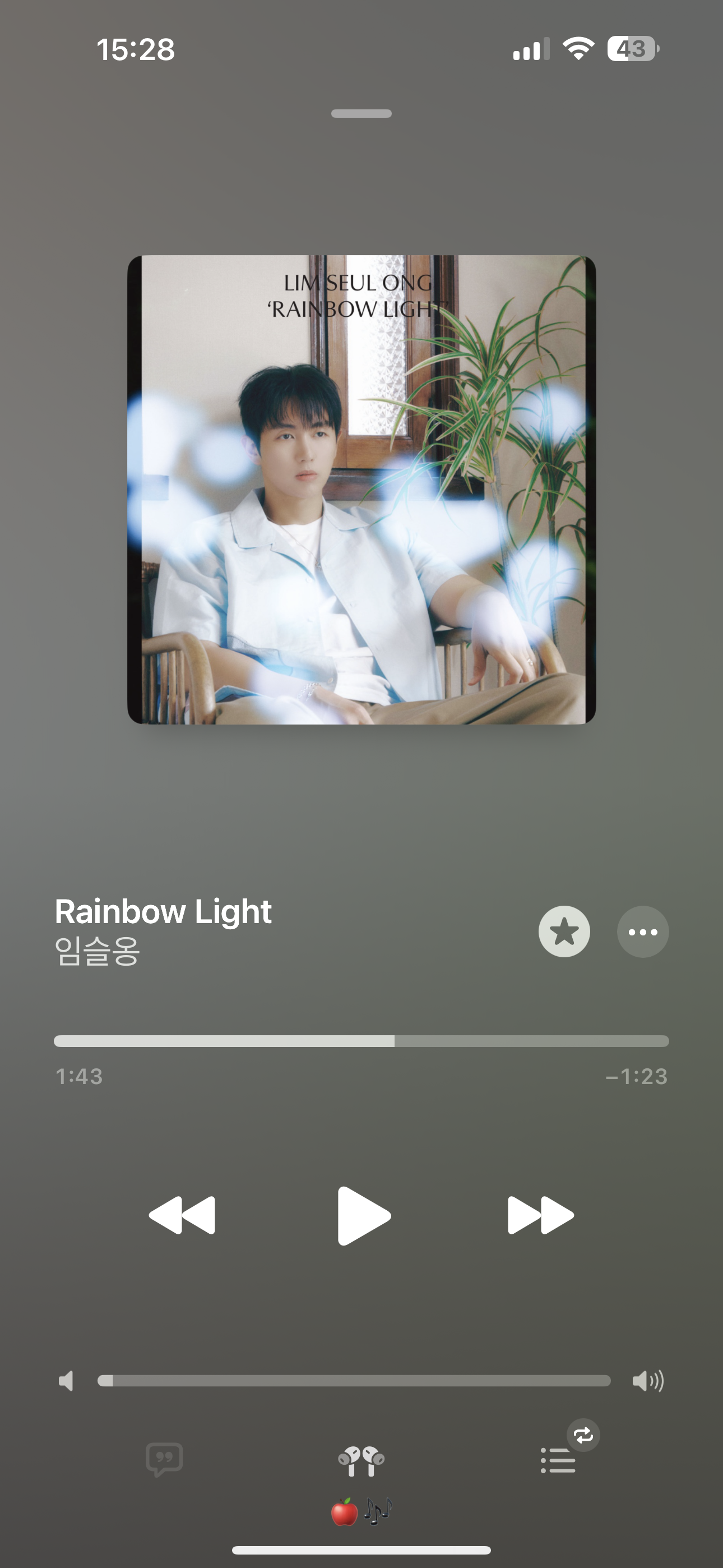Open AirPods audio output options

pyautogui.click(x=361, y=1461)
